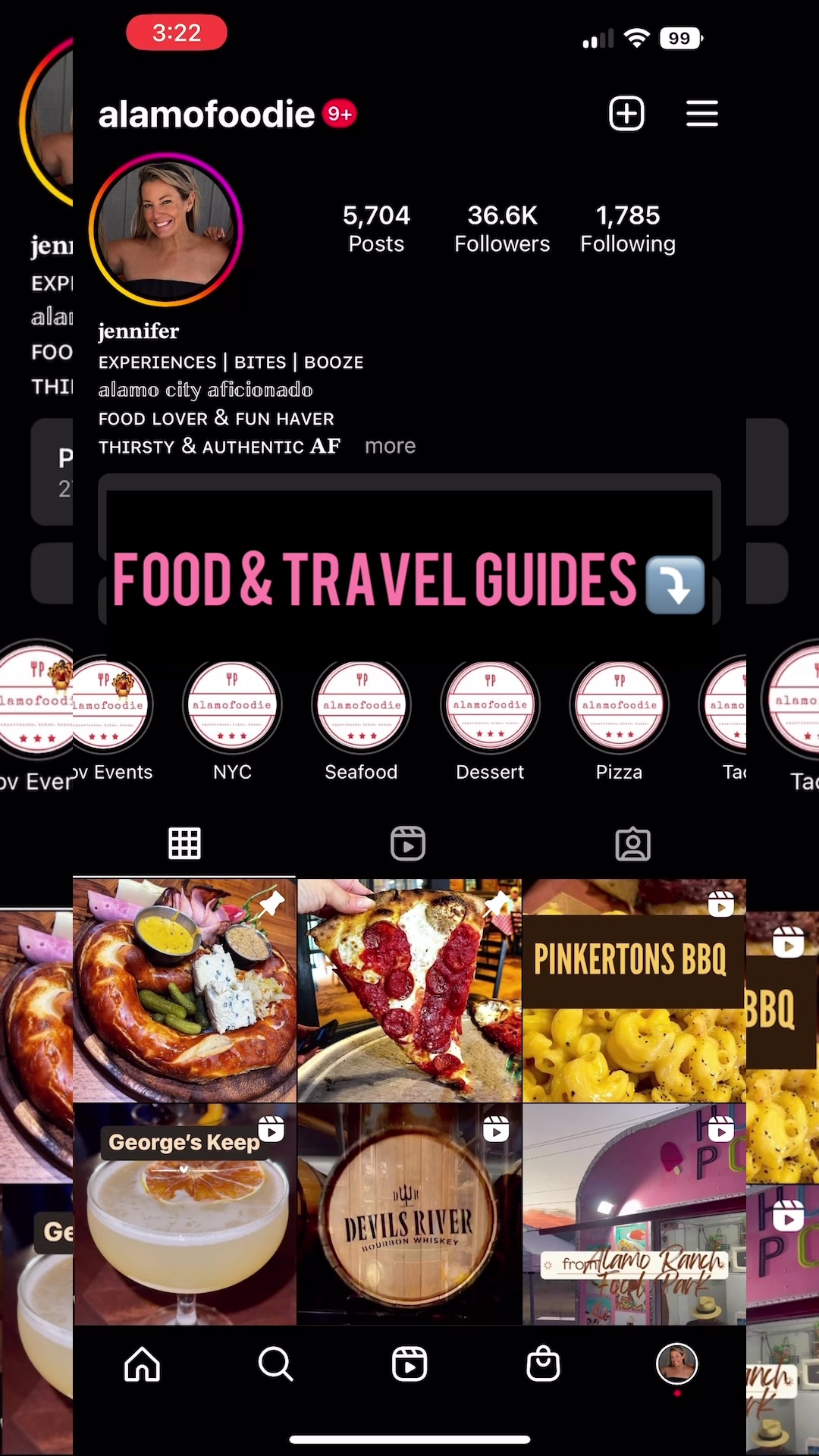Screen dimensions: 819x1456
Task: Switch to the tagged photos tab
Action: (x=633, y=843)
